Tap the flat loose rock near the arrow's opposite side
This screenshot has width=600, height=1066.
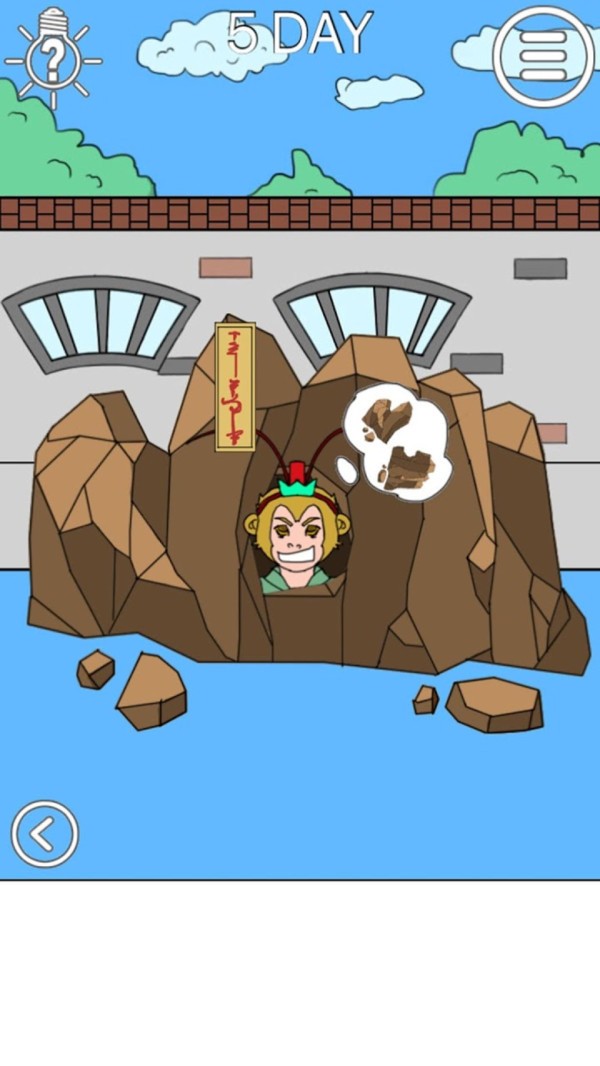494,704
